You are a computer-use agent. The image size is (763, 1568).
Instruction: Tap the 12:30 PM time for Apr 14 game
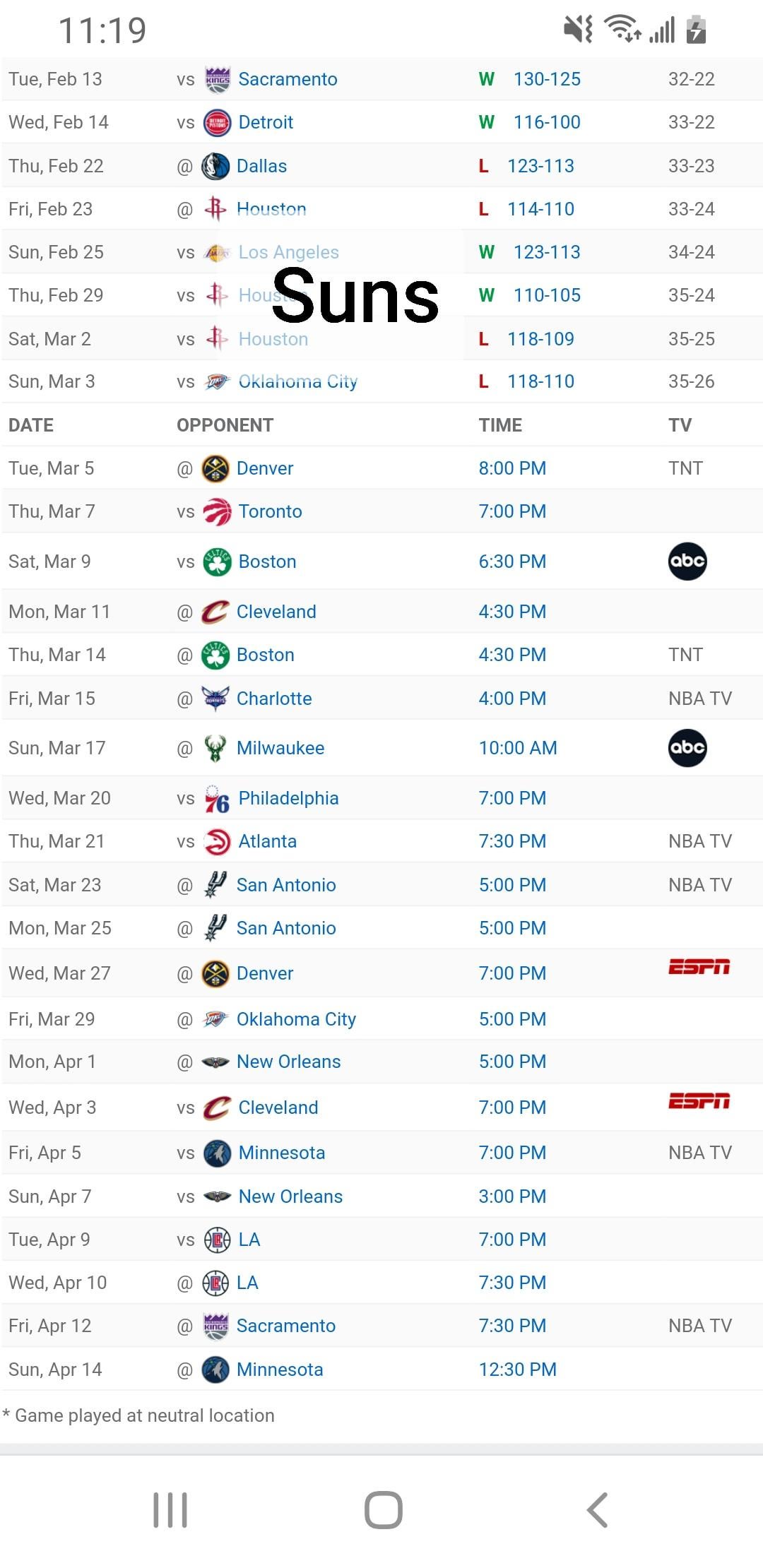517,1370
